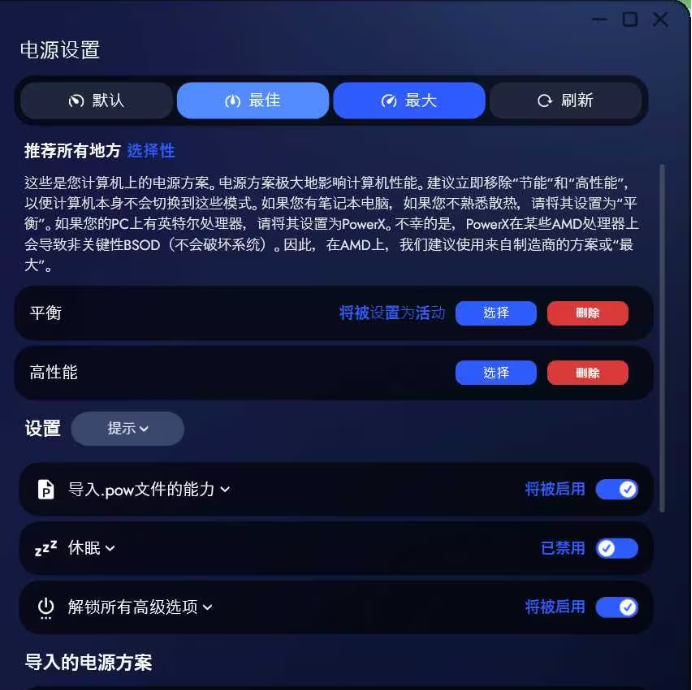Toggle the 解锁所有高级选项 switch
The height and width of the screenshot is (690, 692).
click(x=616, y=607)
